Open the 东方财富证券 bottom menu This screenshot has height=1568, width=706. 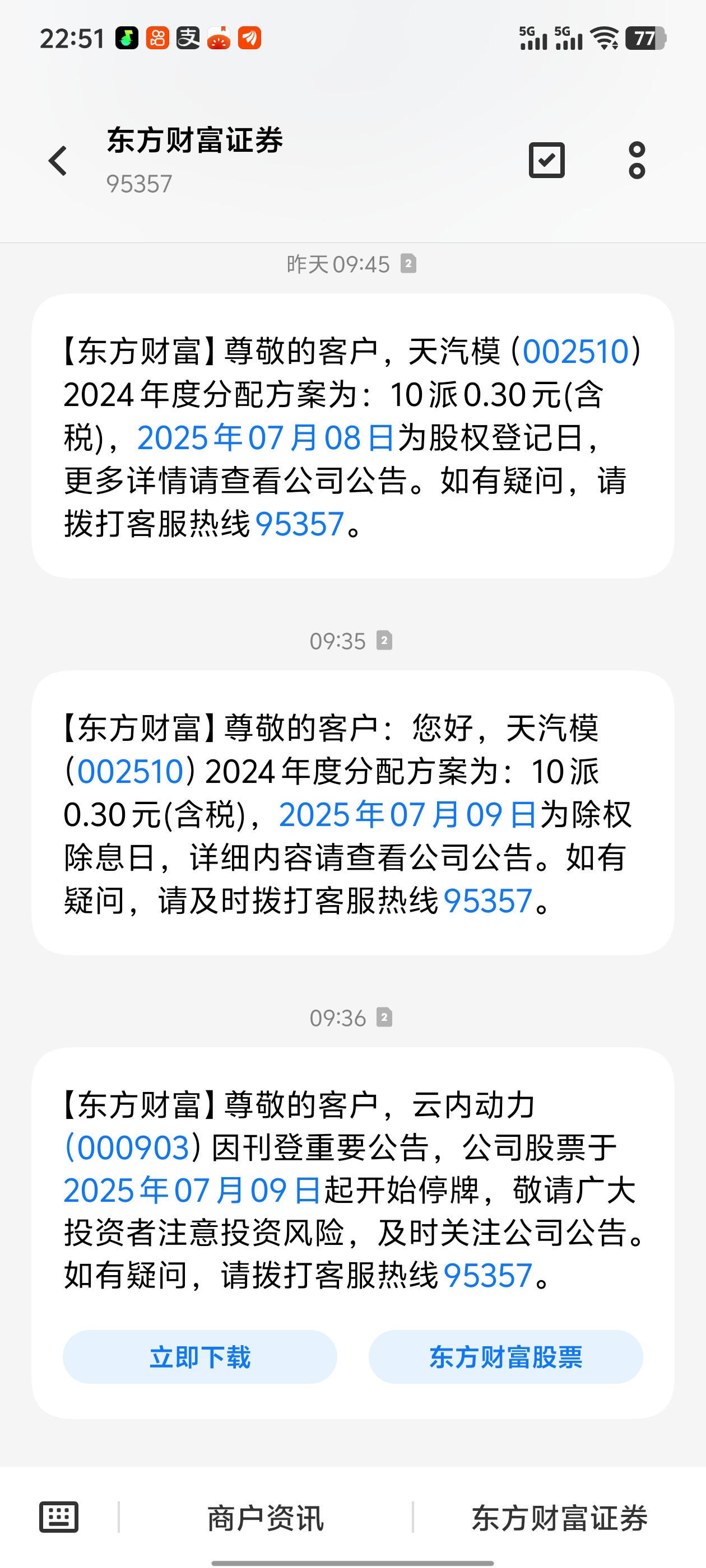pyautogui.click(x=559, y=1518)
